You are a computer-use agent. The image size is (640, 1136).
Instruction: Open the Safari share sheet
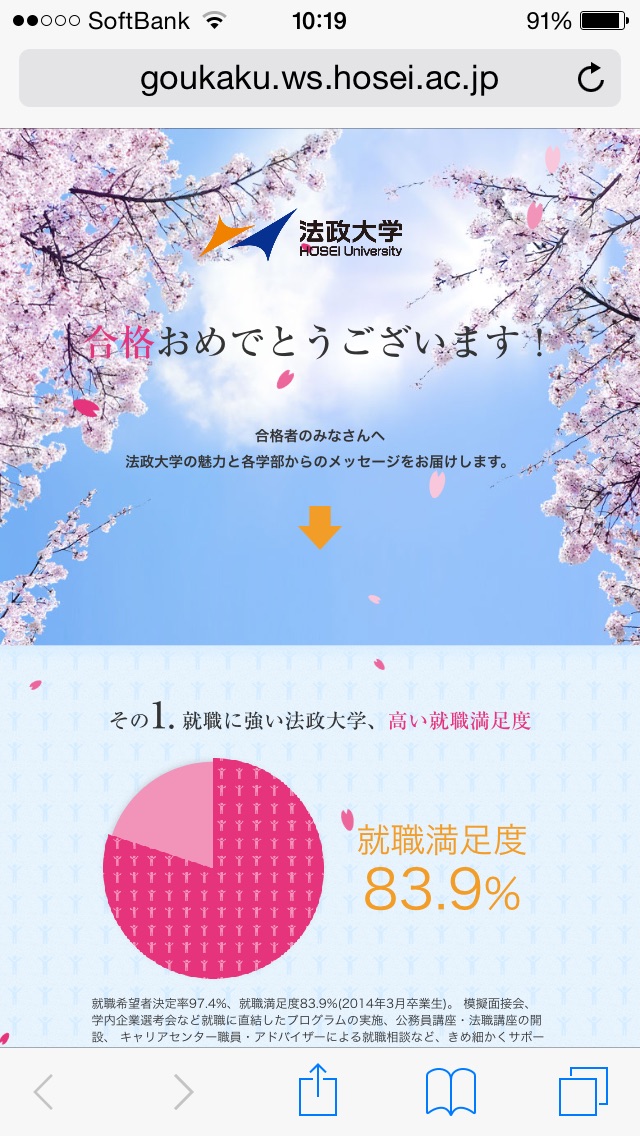click(318, 1090)
